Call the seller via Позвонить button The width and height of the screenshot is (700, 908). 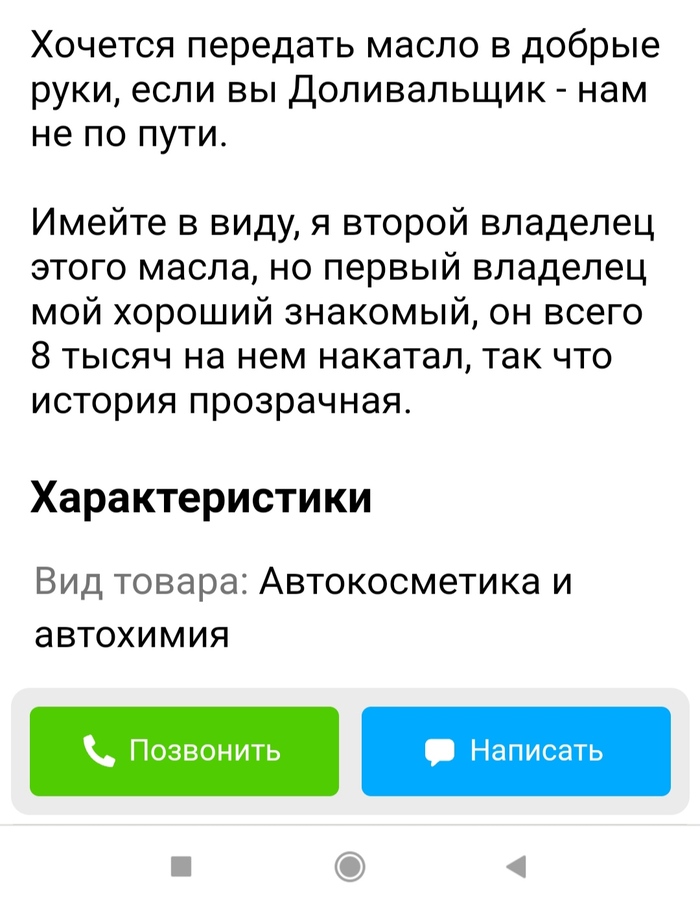click(184, 751)
